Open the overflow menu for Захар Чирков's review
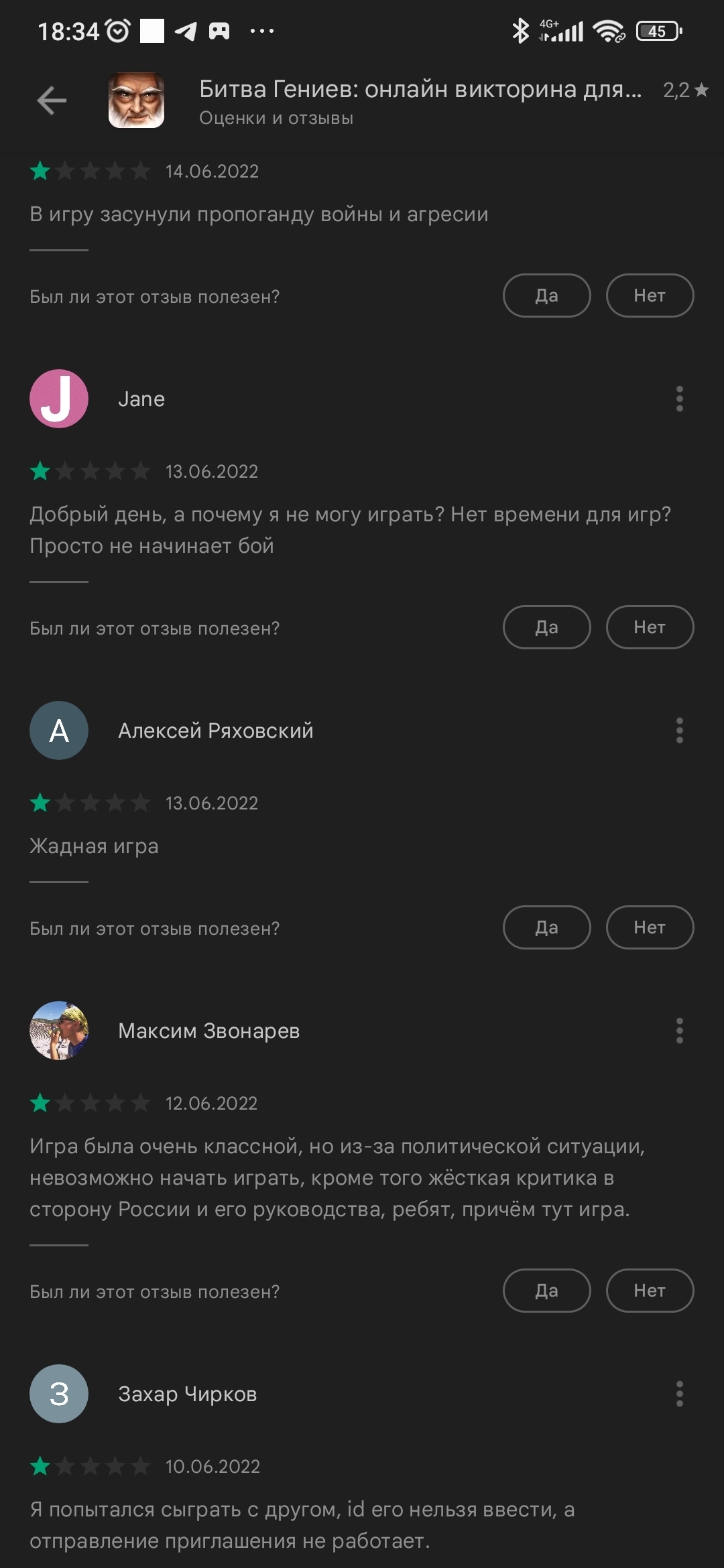 click(679, 1394)
